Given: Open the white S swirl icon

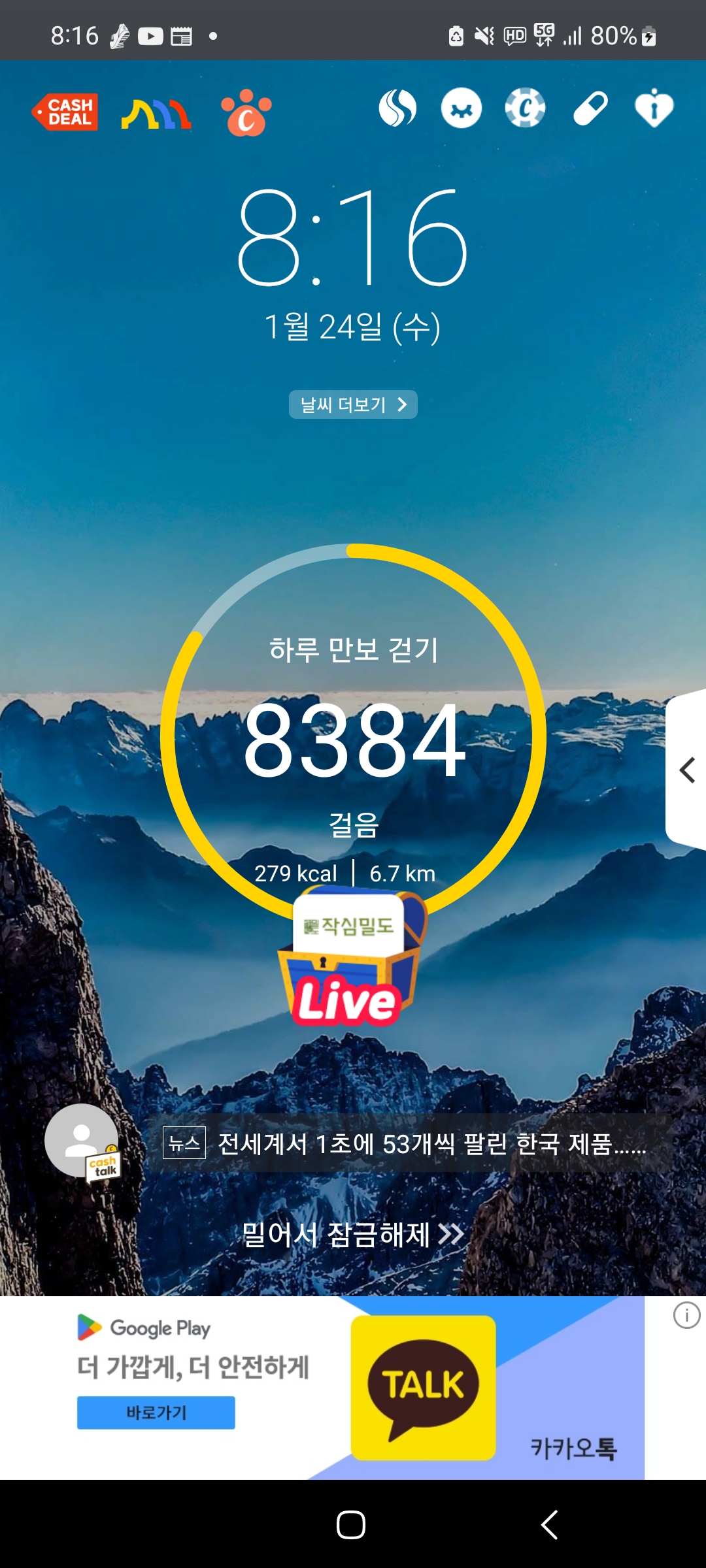Looking at the screenshot, I should coord(397,108).
